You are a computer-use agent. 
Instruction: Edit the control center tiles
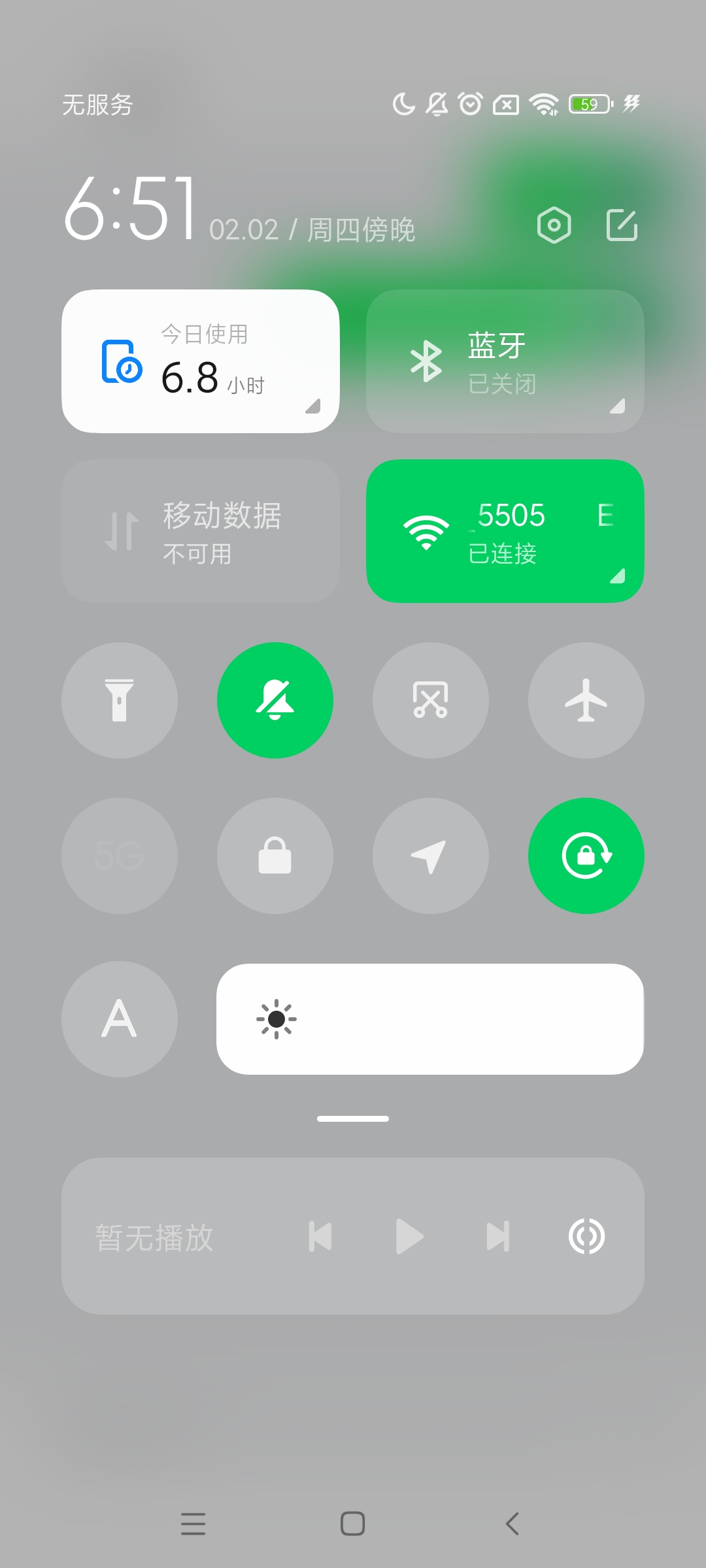[622, 225]
